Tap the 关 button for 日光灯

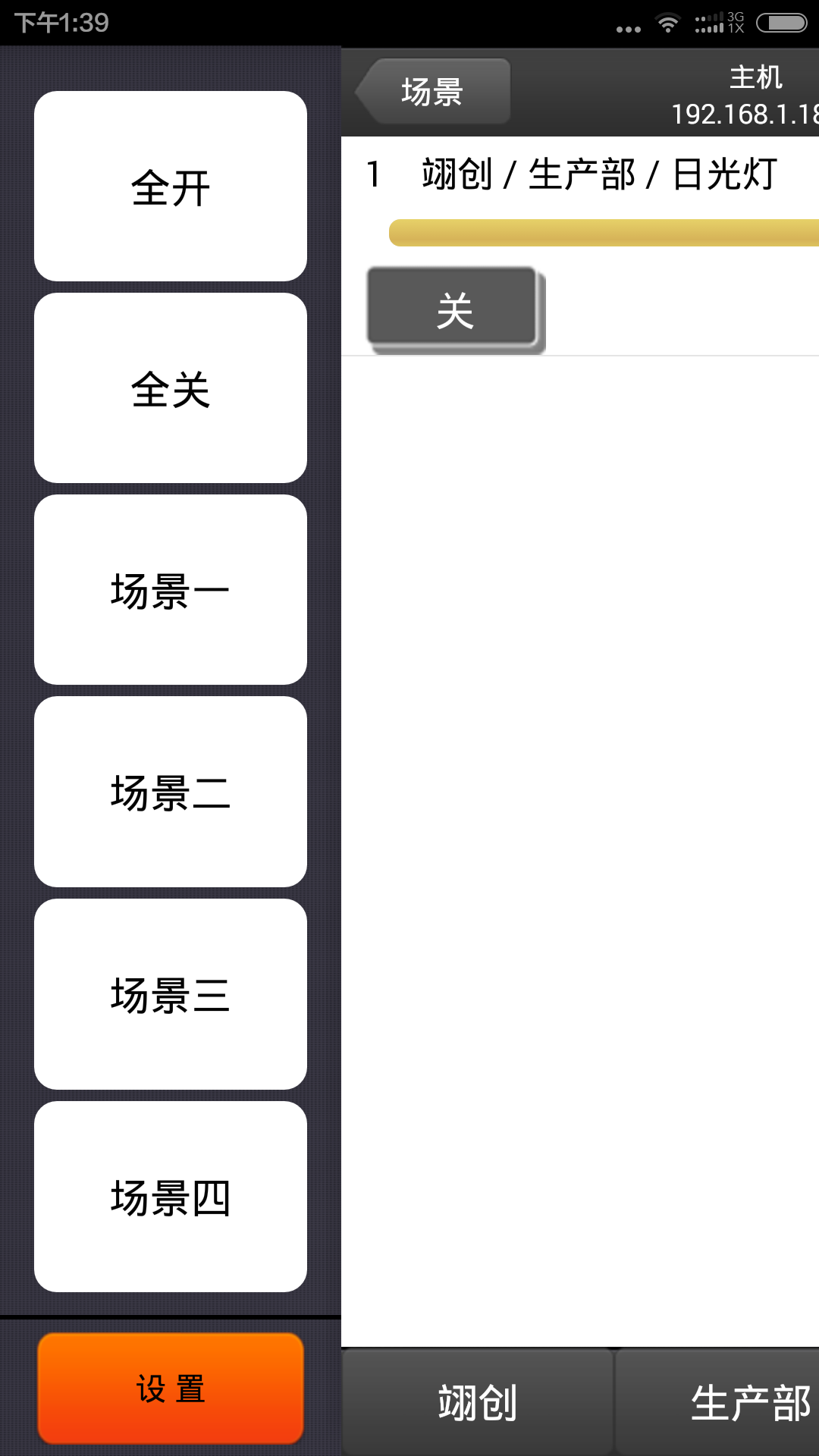[x=455, y=309]
